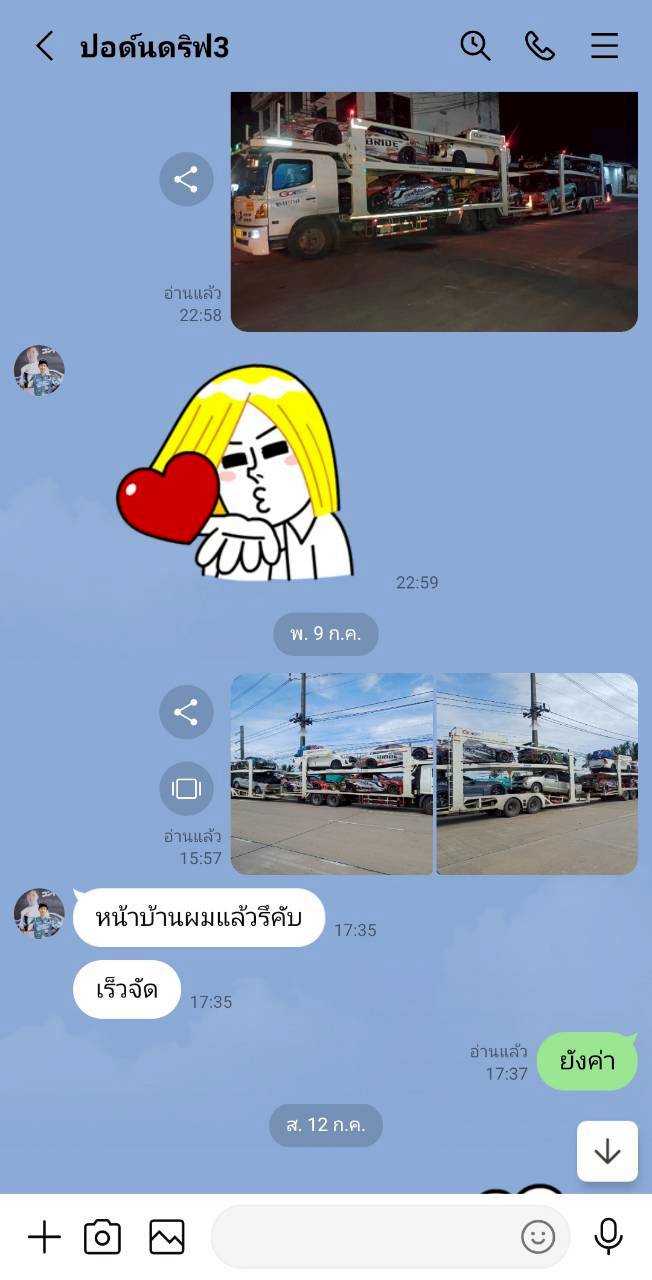Open the plus attachment menu
Screen dimensions: 652x1280
point(44,1237)
